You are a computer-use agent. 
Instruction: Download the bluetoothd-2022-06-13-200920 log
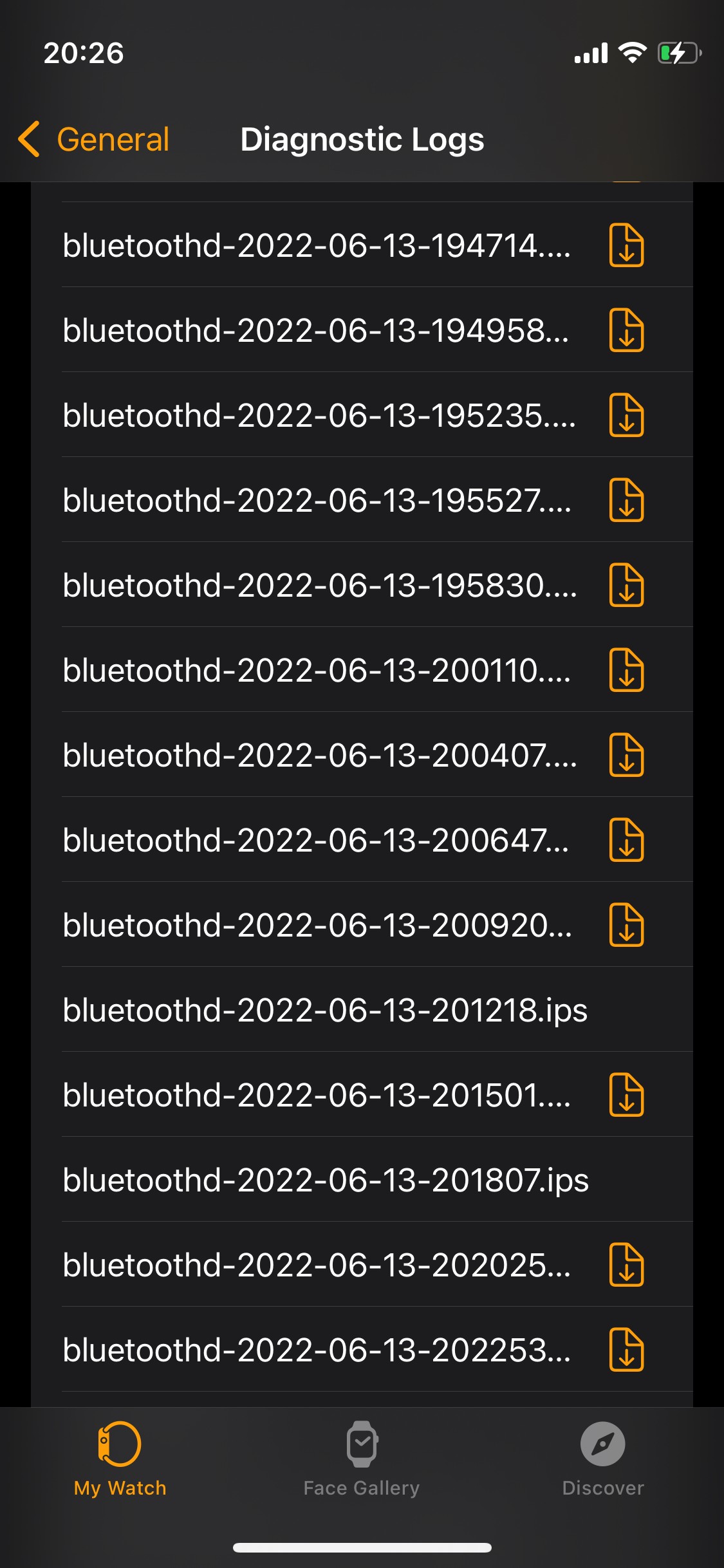click(x=626, y=925)
